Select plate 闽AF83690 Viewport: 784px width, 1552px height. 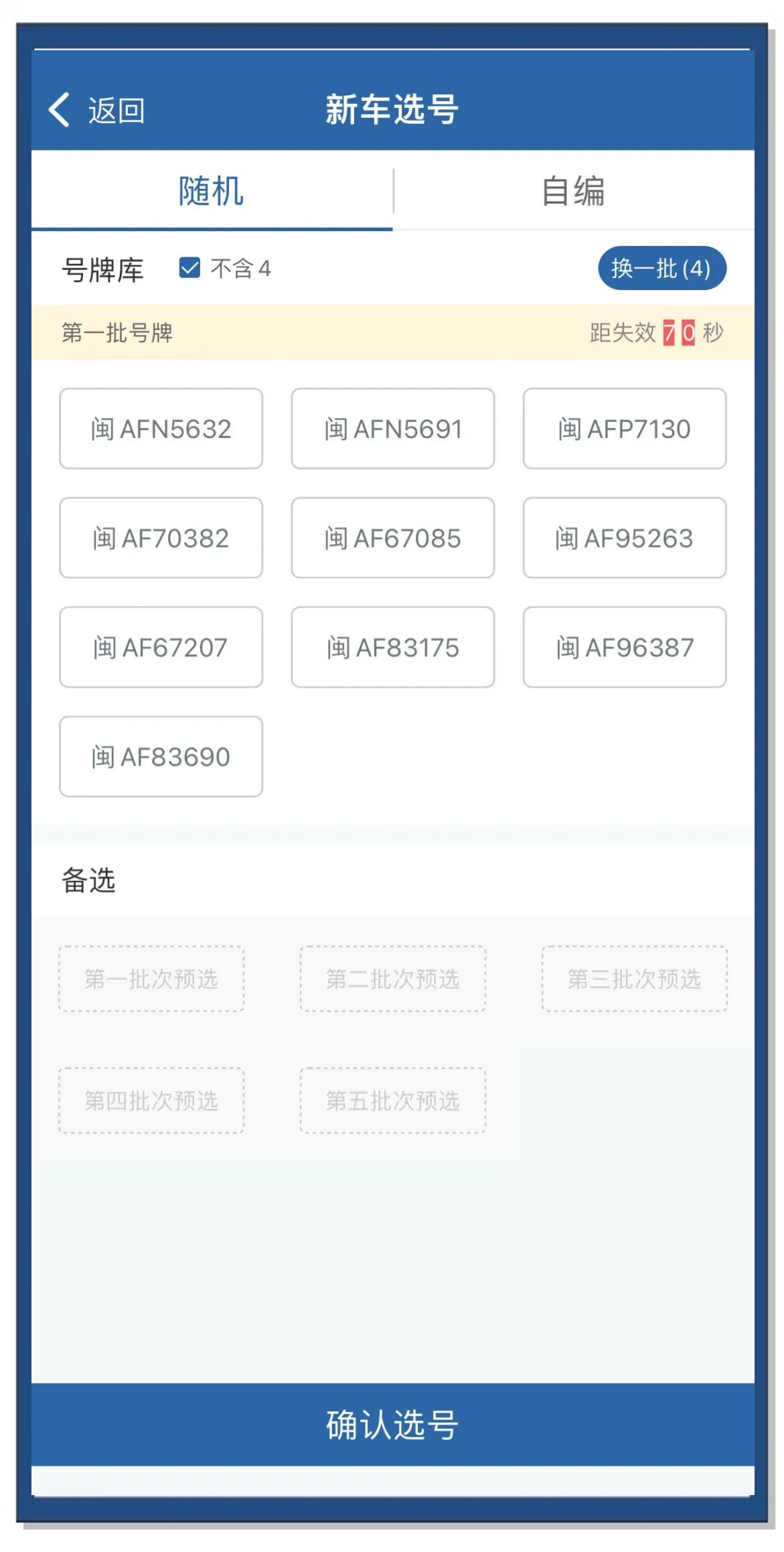point(161,756)
